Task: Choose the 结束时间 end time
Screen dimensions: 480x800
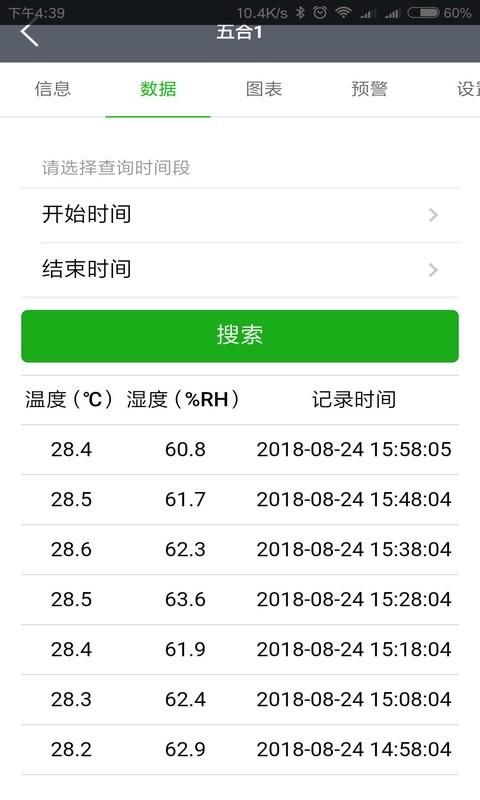Action: click(240, 269)
